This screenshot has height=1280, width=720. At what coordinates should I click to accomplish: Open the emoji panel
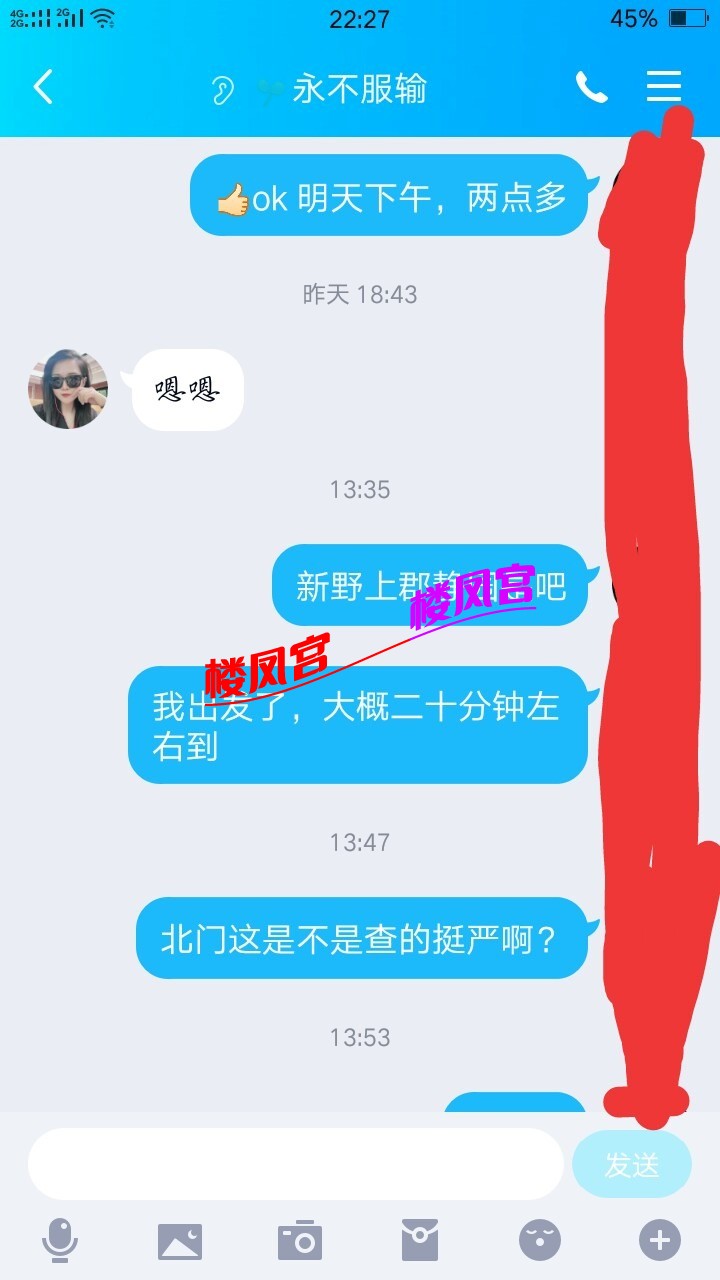(540, 1241)
